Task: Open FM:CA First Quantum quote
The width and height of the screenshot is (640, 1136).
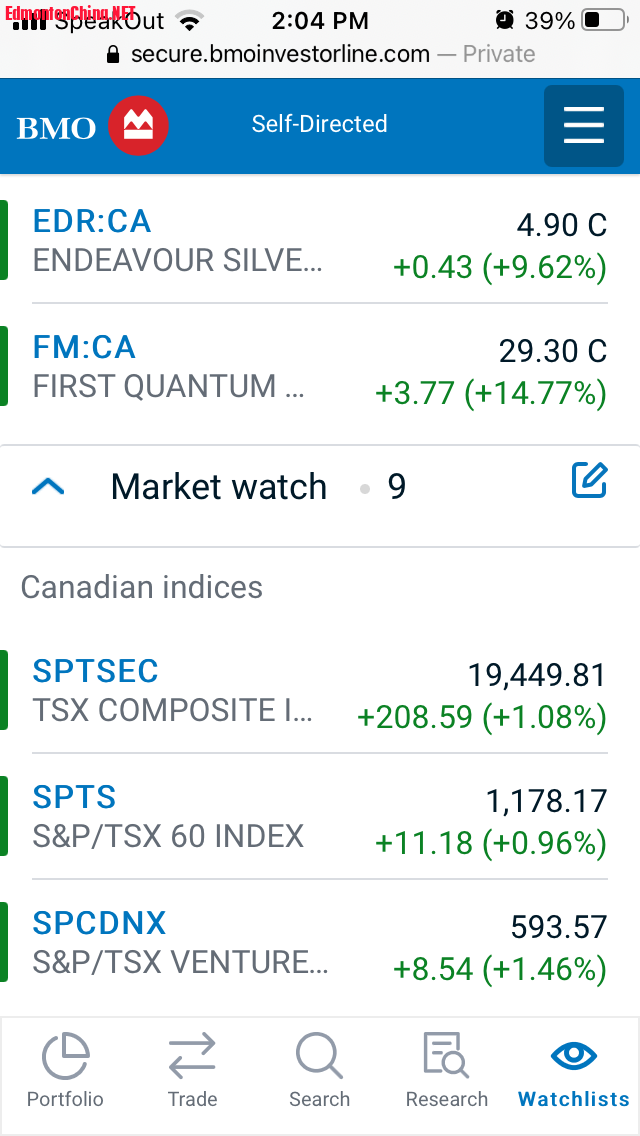Action: click(320, 367)
